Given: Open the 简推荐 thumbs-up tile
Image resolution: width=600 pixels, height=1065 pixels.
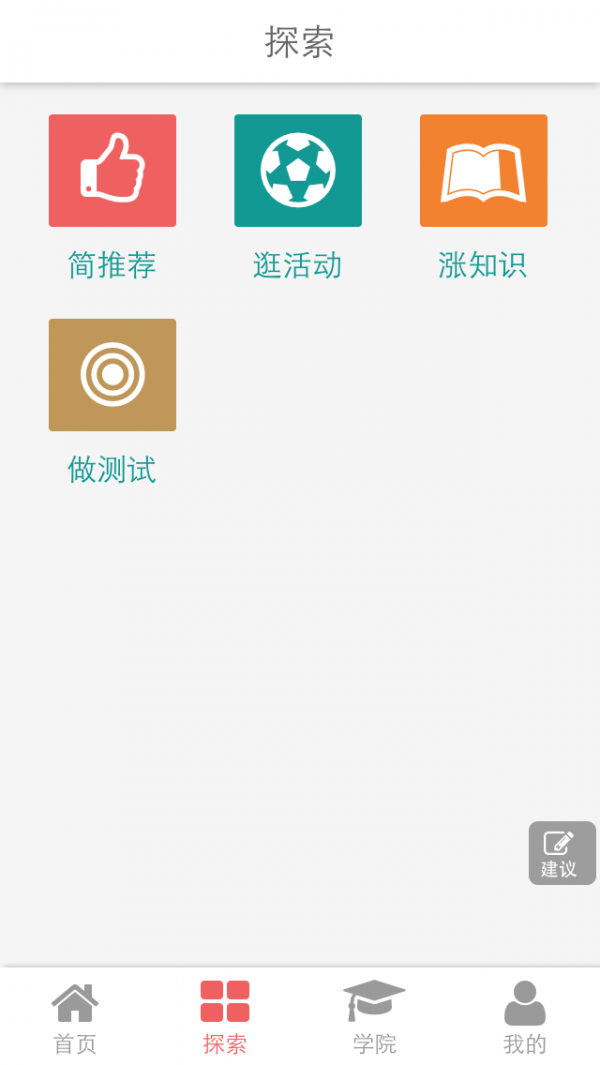Looking at the screenshot, I should pyautogui.click(x=112, y=171).
